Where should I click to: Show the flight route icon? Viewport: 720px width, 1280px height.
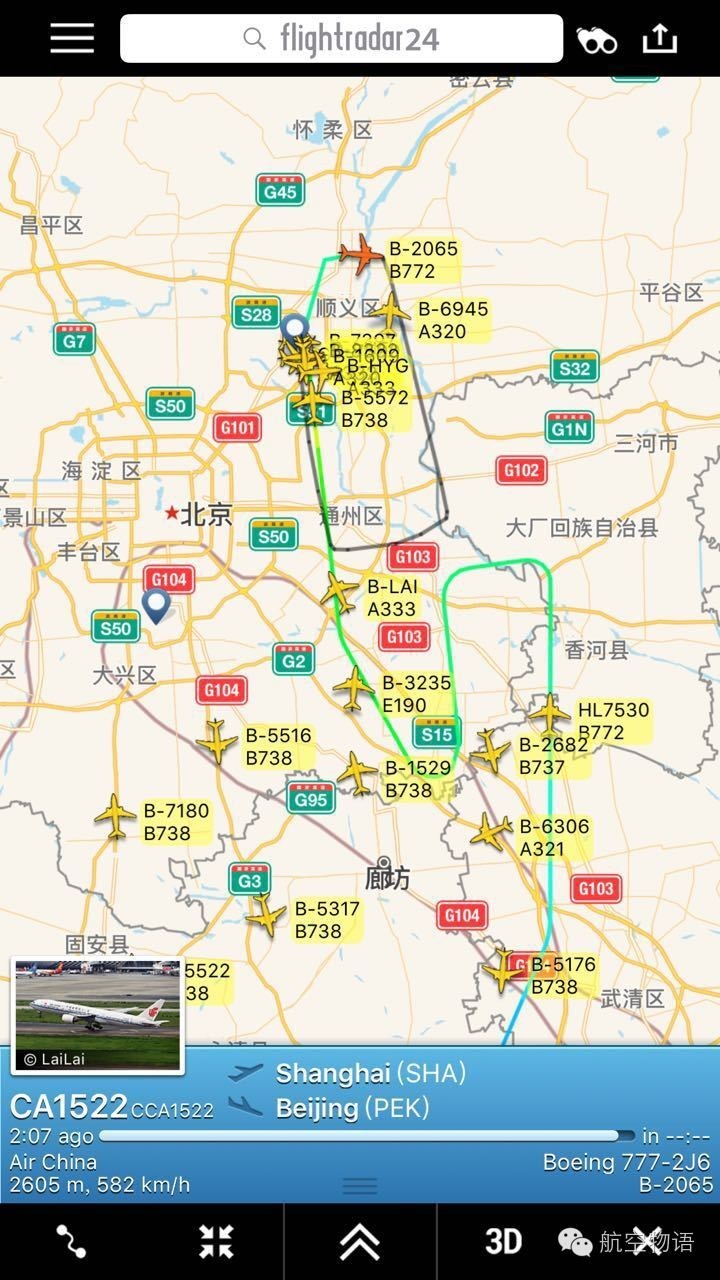tap(71, 1241)
